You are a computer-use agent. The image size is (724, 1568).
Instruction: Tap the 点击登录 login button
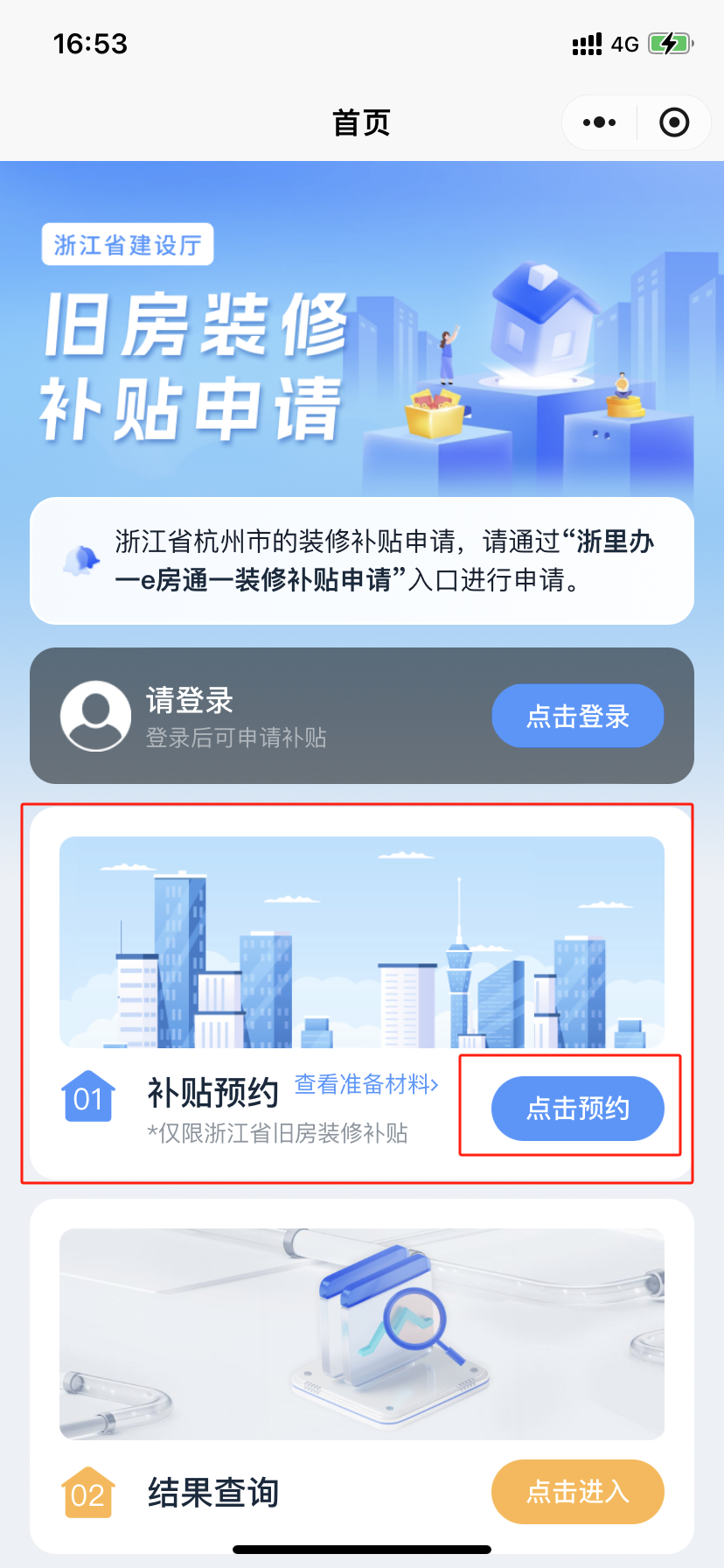click(577, 716)
